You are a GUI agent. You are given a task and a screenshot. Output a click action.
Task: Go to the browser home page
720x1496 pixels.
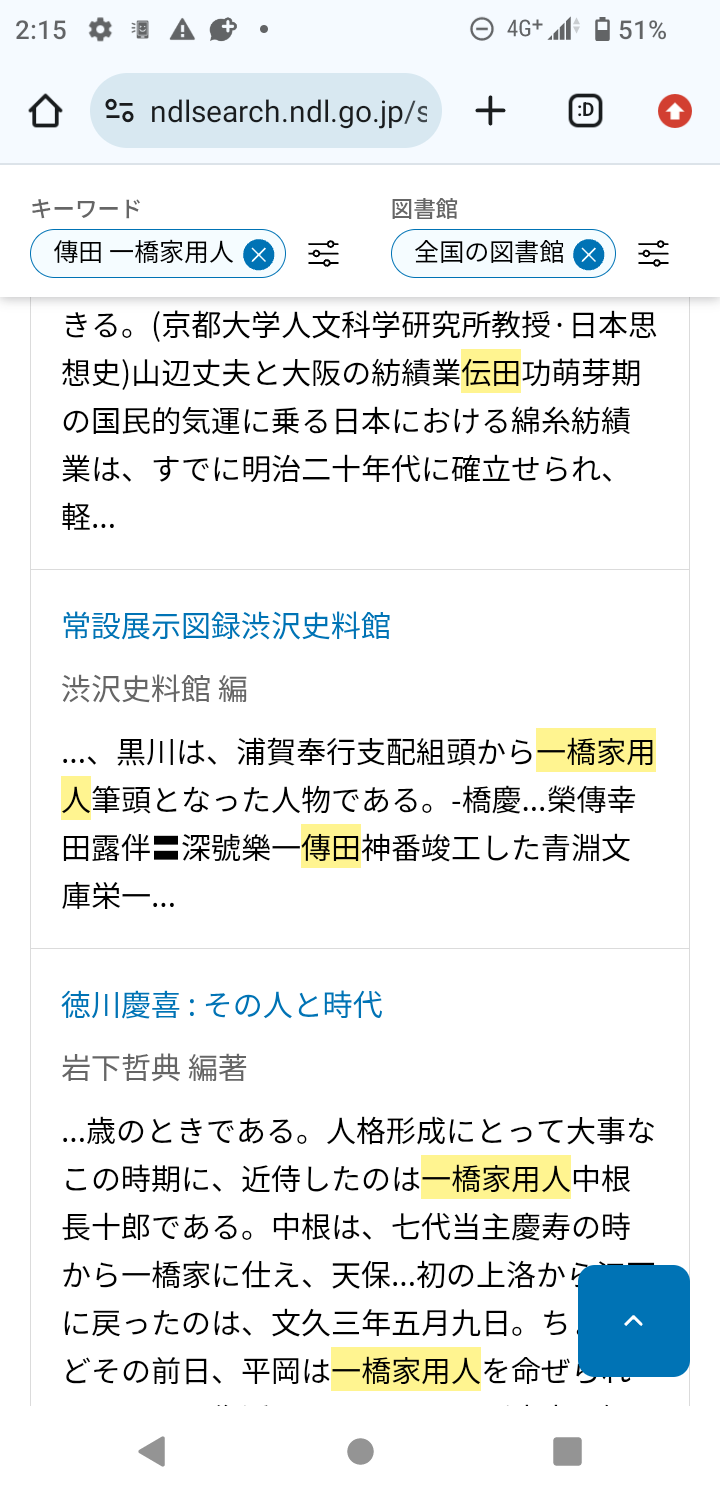pos(46,111)
